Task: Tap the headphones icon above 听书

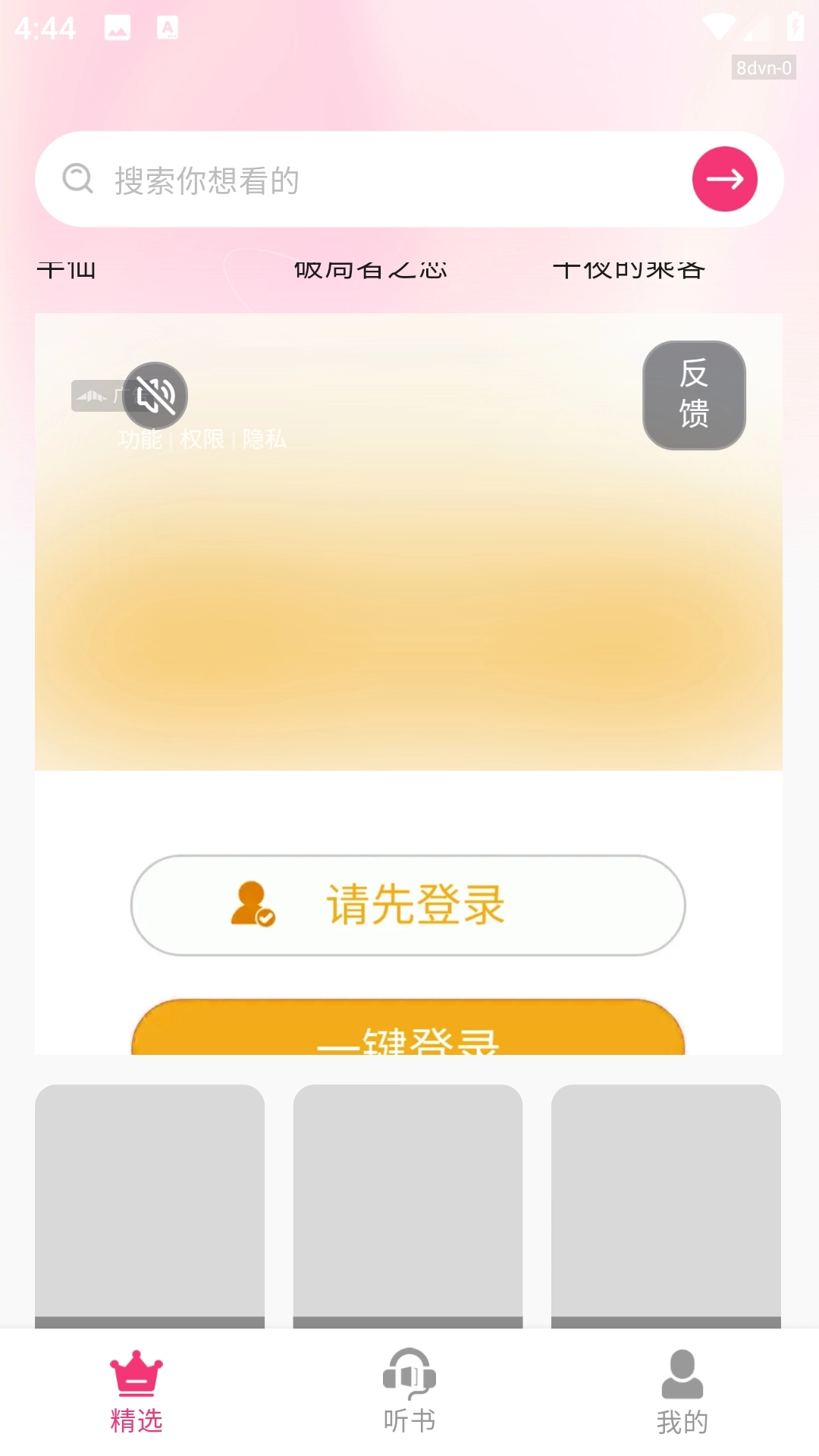Action: 409,1374
